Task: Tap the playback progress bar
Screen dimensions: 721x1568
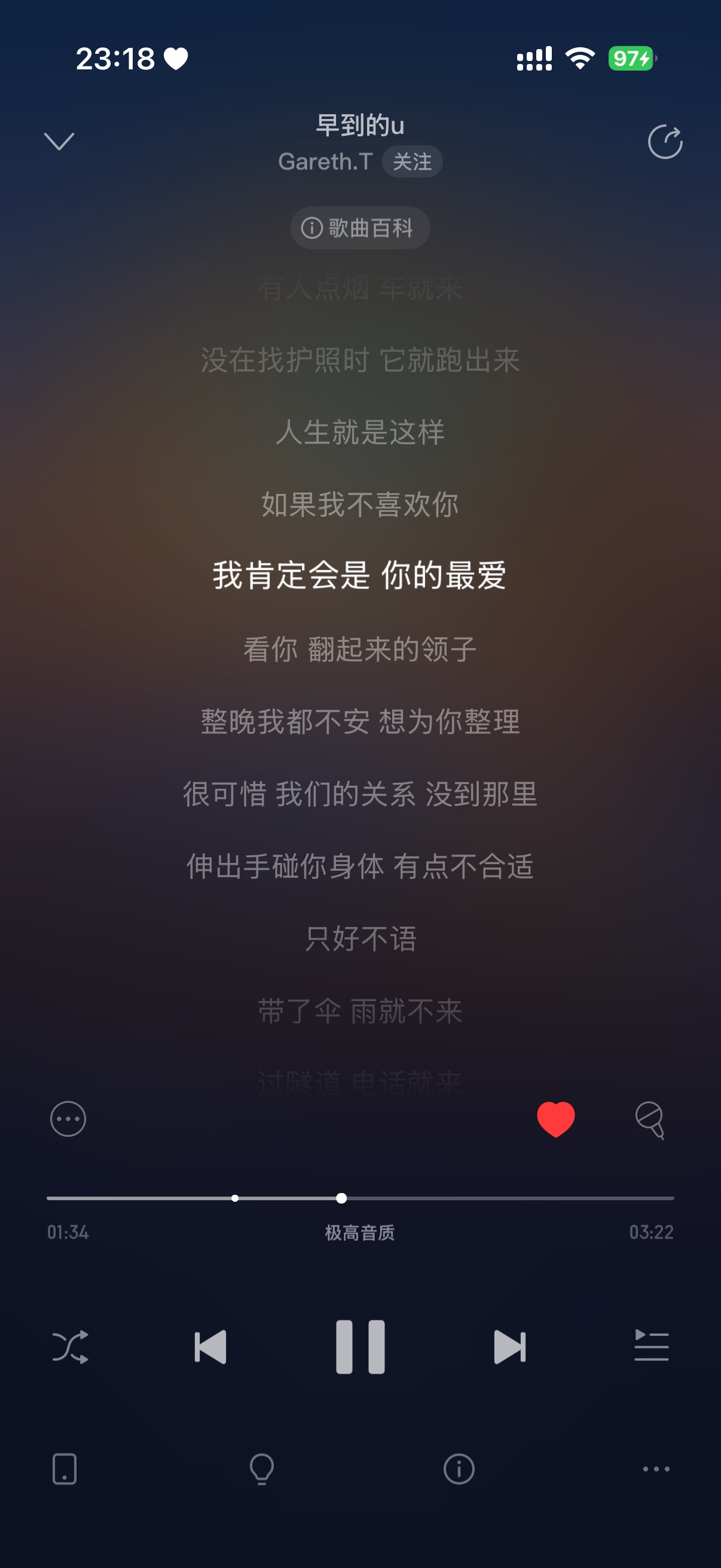Action: [360, 1198]
